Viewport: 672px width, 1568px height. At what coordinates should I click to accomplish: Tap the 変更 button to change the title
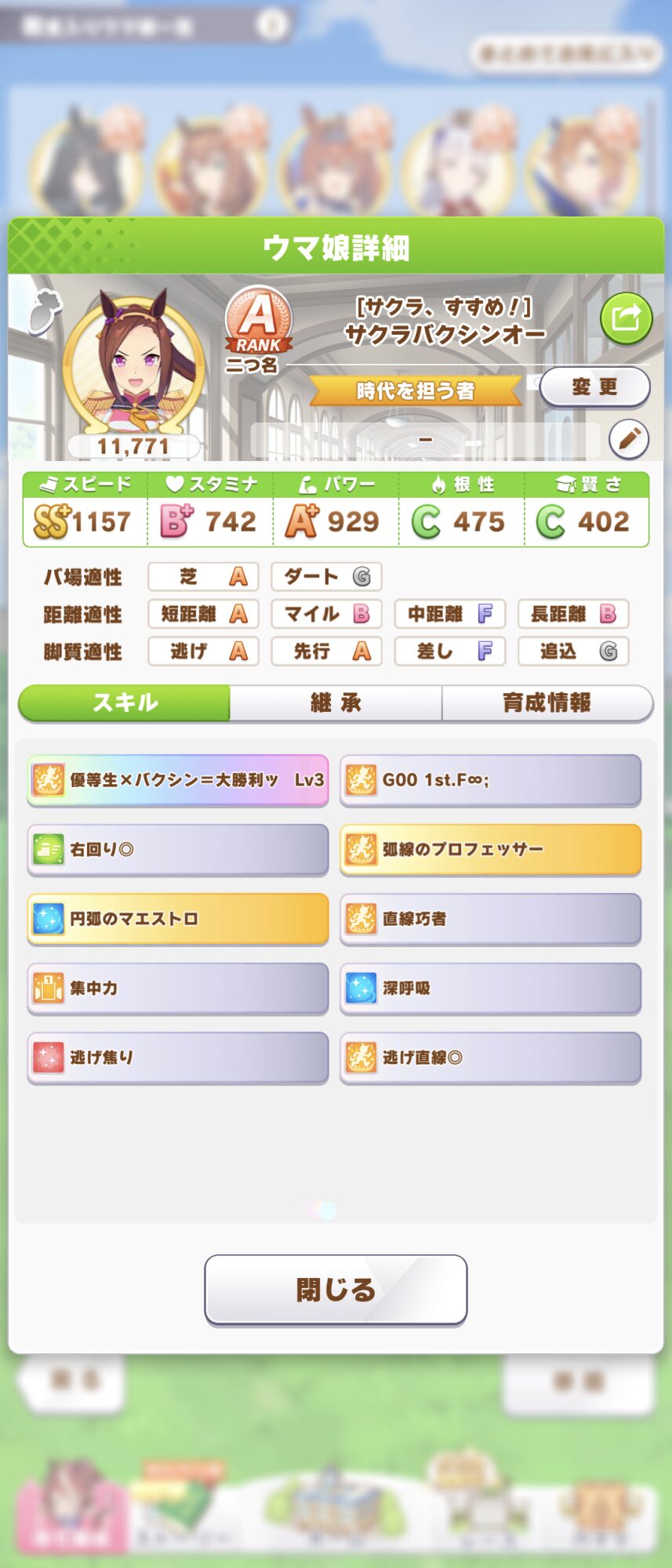594,387
